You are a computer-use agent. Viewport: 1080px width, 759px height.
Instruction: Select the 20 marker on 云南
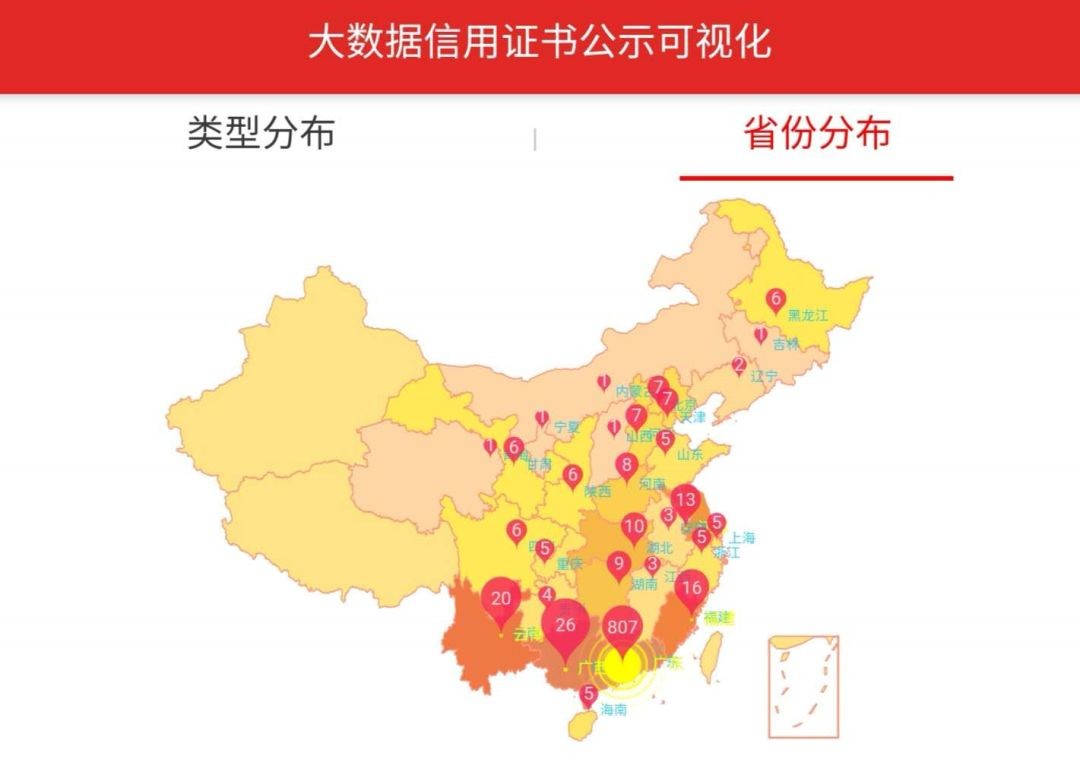501,599
